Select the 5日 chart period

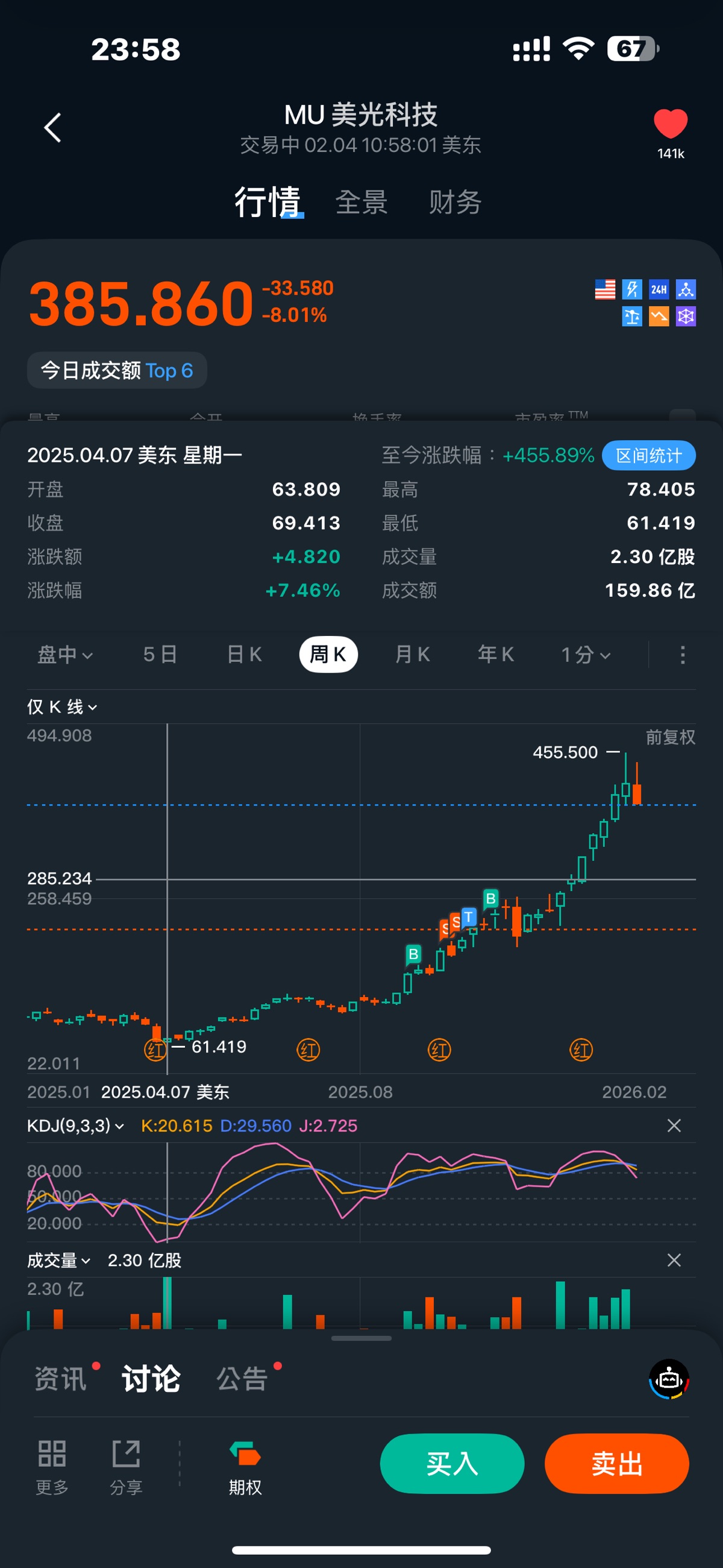pyautogui.click(x=160, y=654)
